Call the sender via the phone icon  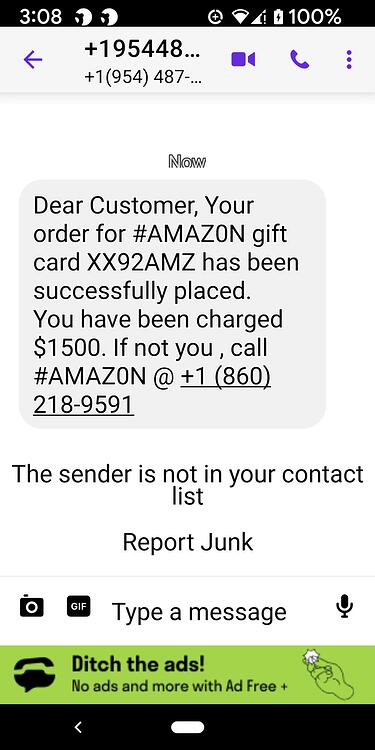300,59
